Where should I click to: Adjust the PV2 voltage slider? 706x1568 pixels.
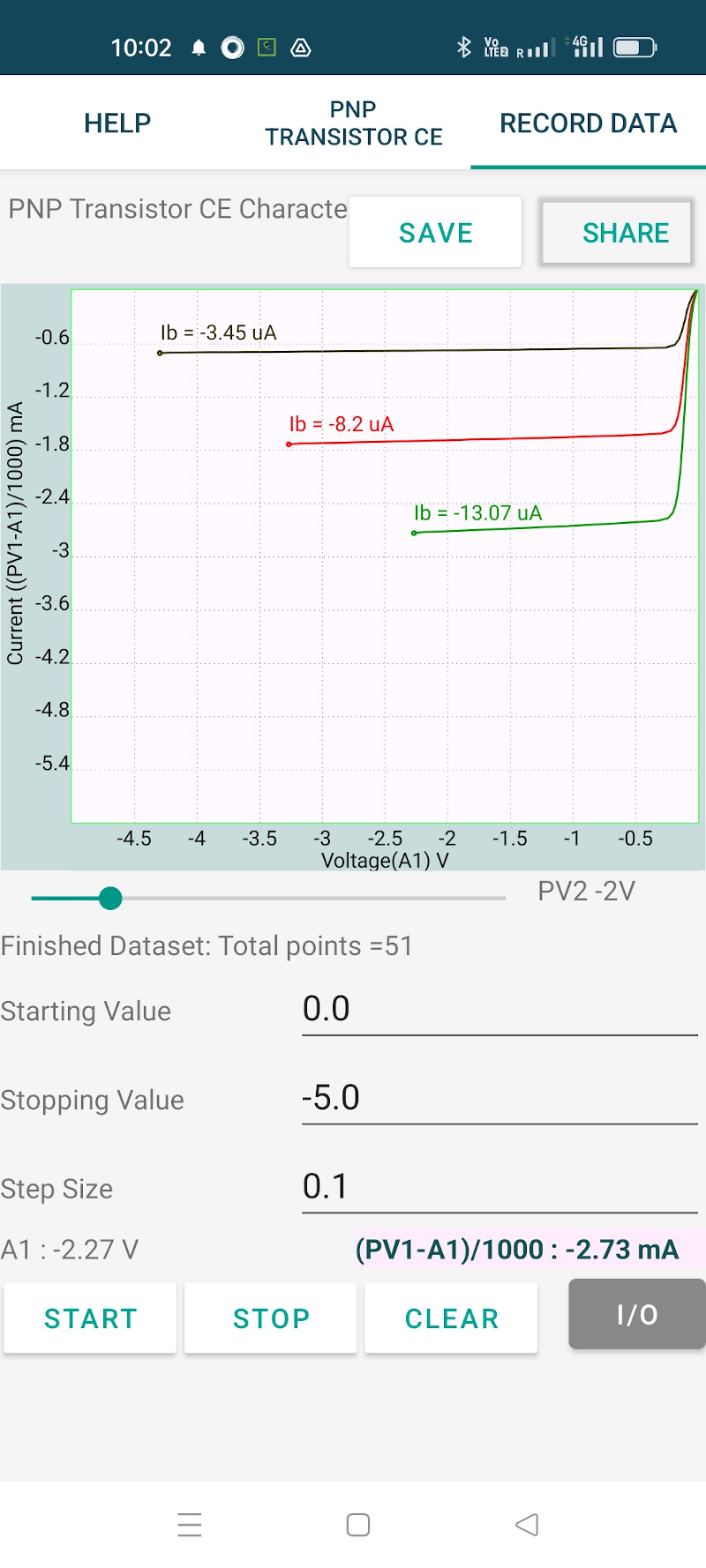pyautogui.click(x=110, y=898)
